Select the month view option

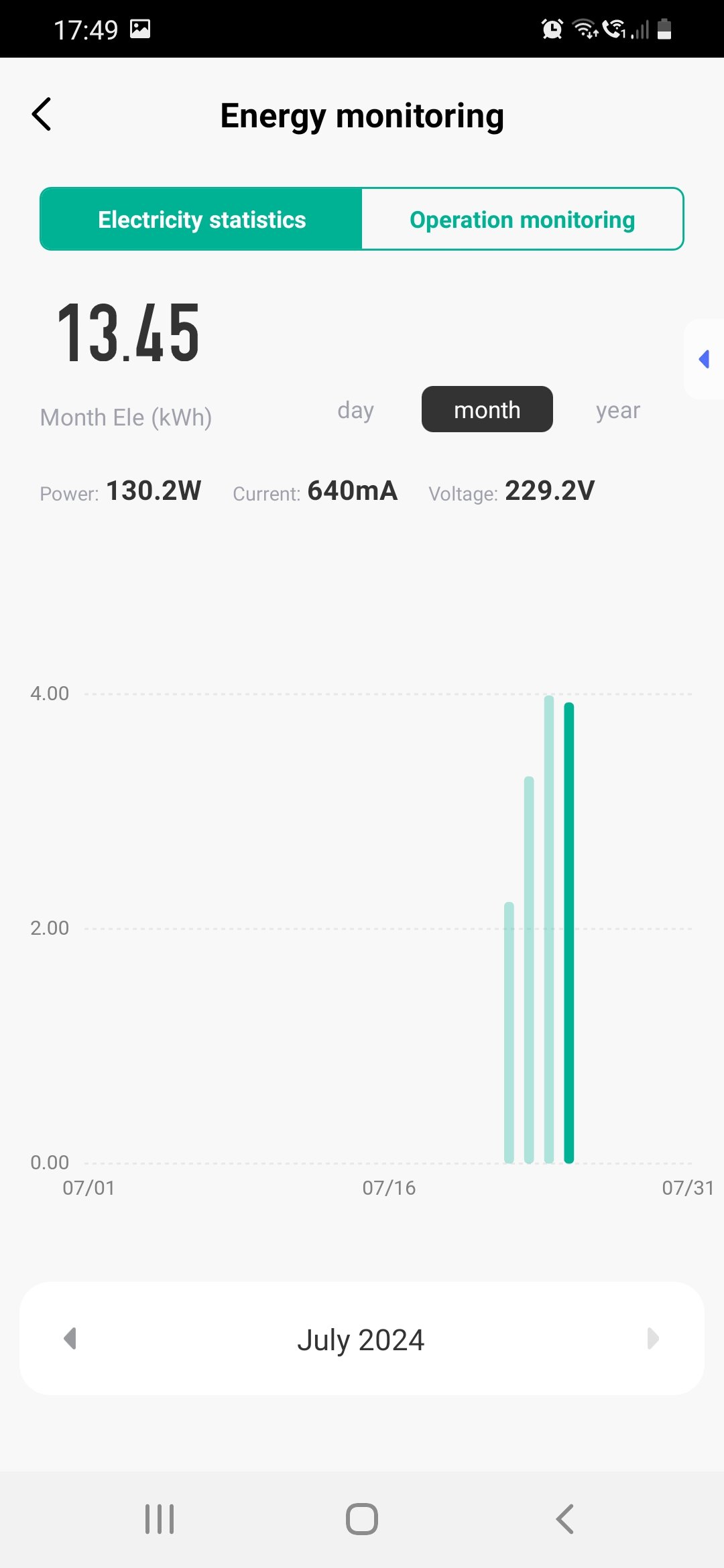pos(487,410)
